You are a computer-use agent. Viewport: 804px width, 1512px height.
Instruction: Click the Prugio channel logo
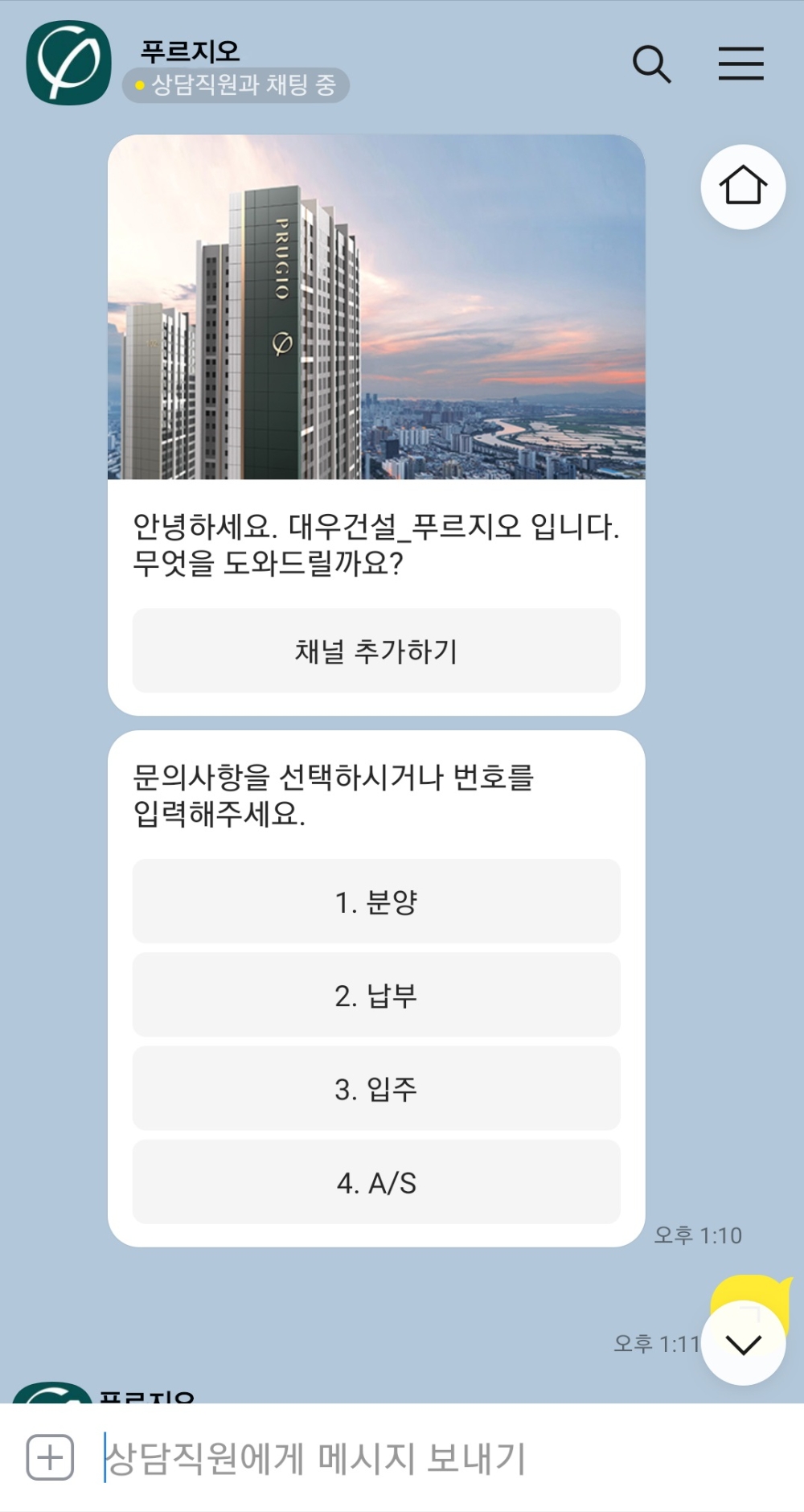click(x=68, y=63)
